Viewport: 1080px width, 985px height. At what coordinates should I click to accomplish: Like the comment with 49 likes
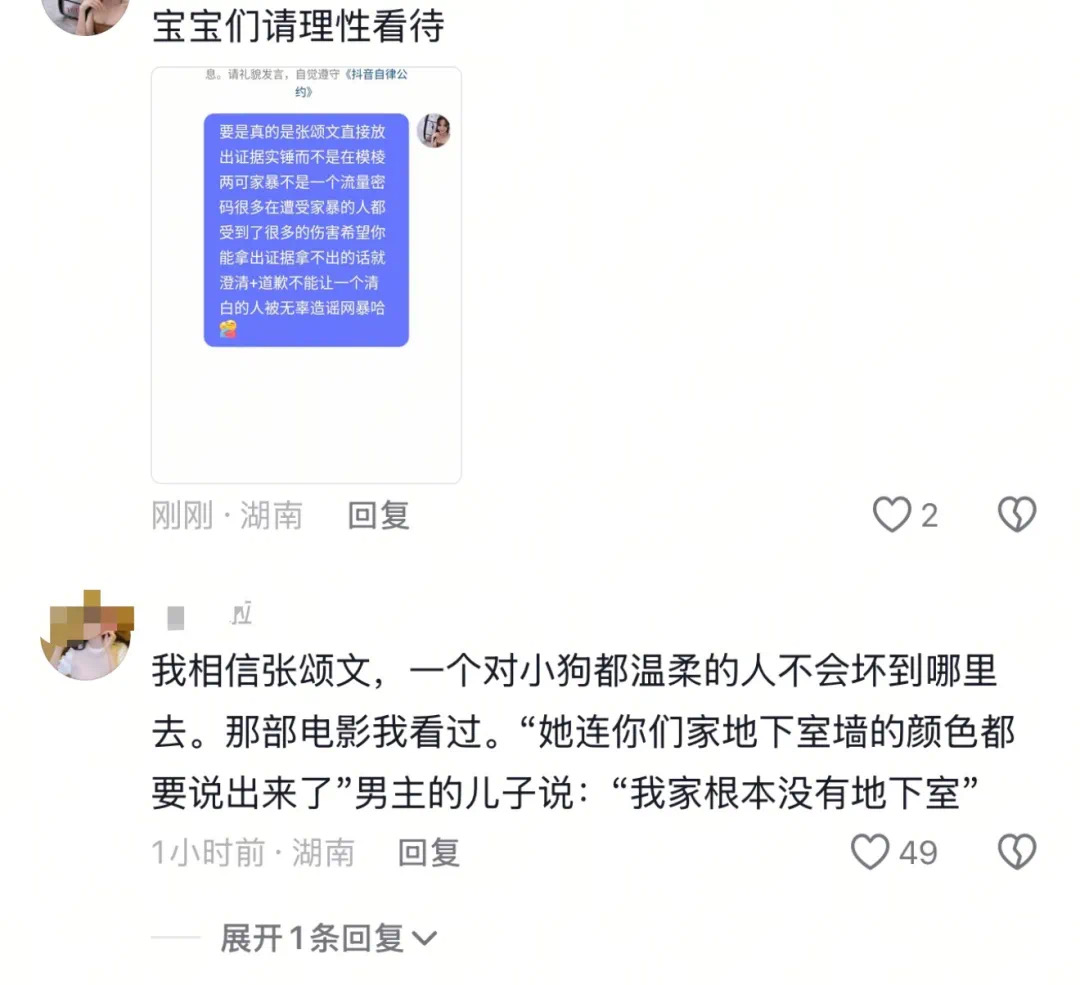(x=870, y=852)
